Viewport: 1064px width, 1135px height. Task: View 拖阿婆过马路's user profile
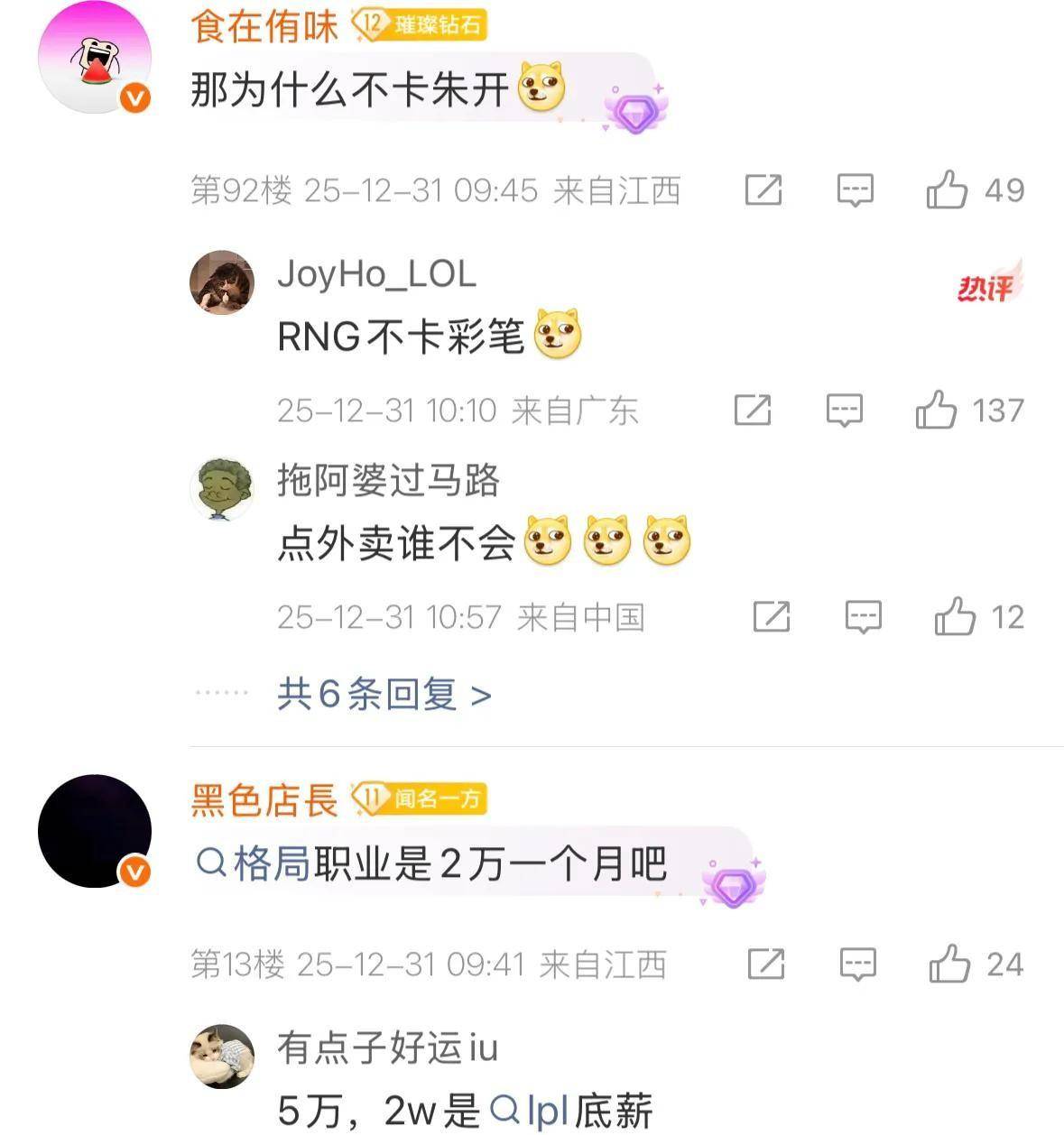coord(222,488)
